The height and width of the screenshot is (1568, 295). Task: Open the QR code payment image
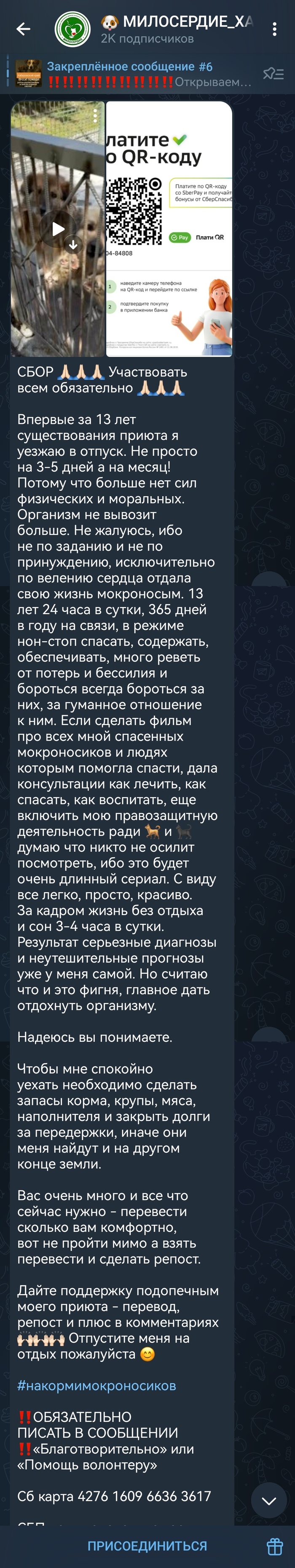click(169, 229)
